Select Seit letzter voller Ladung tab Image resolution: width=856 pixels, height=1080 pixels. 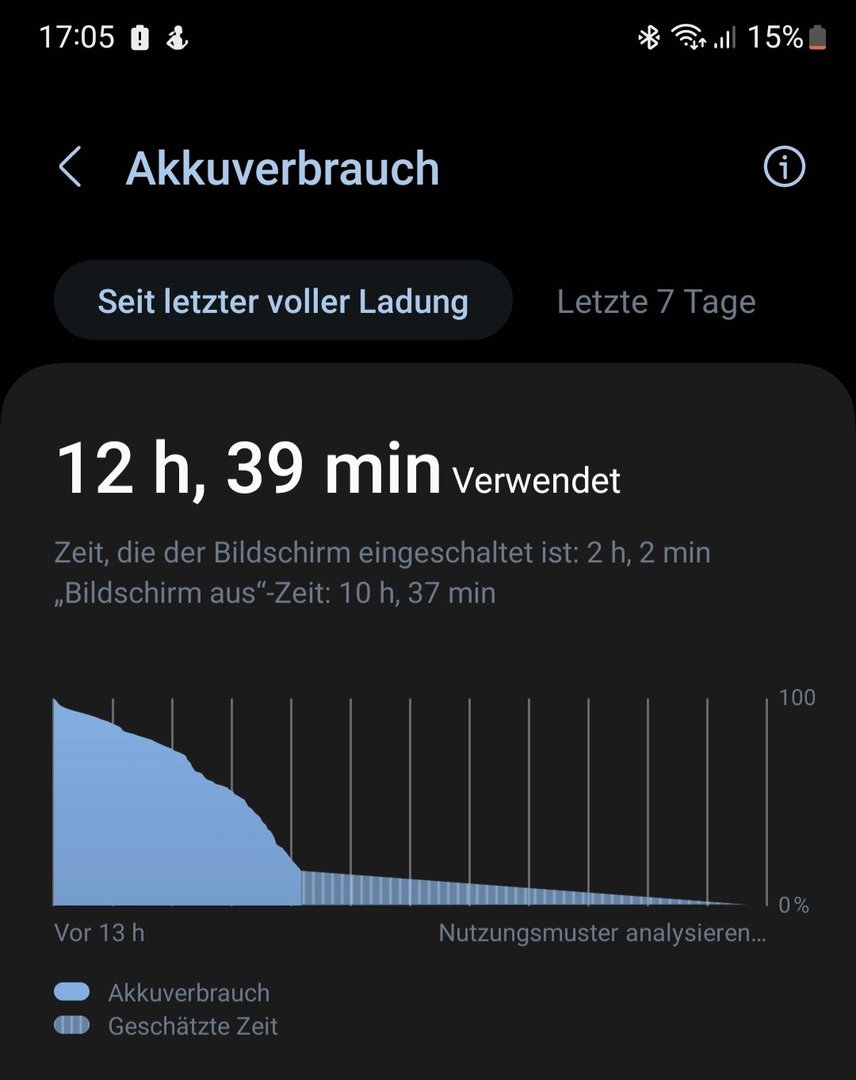coord(283,301)
